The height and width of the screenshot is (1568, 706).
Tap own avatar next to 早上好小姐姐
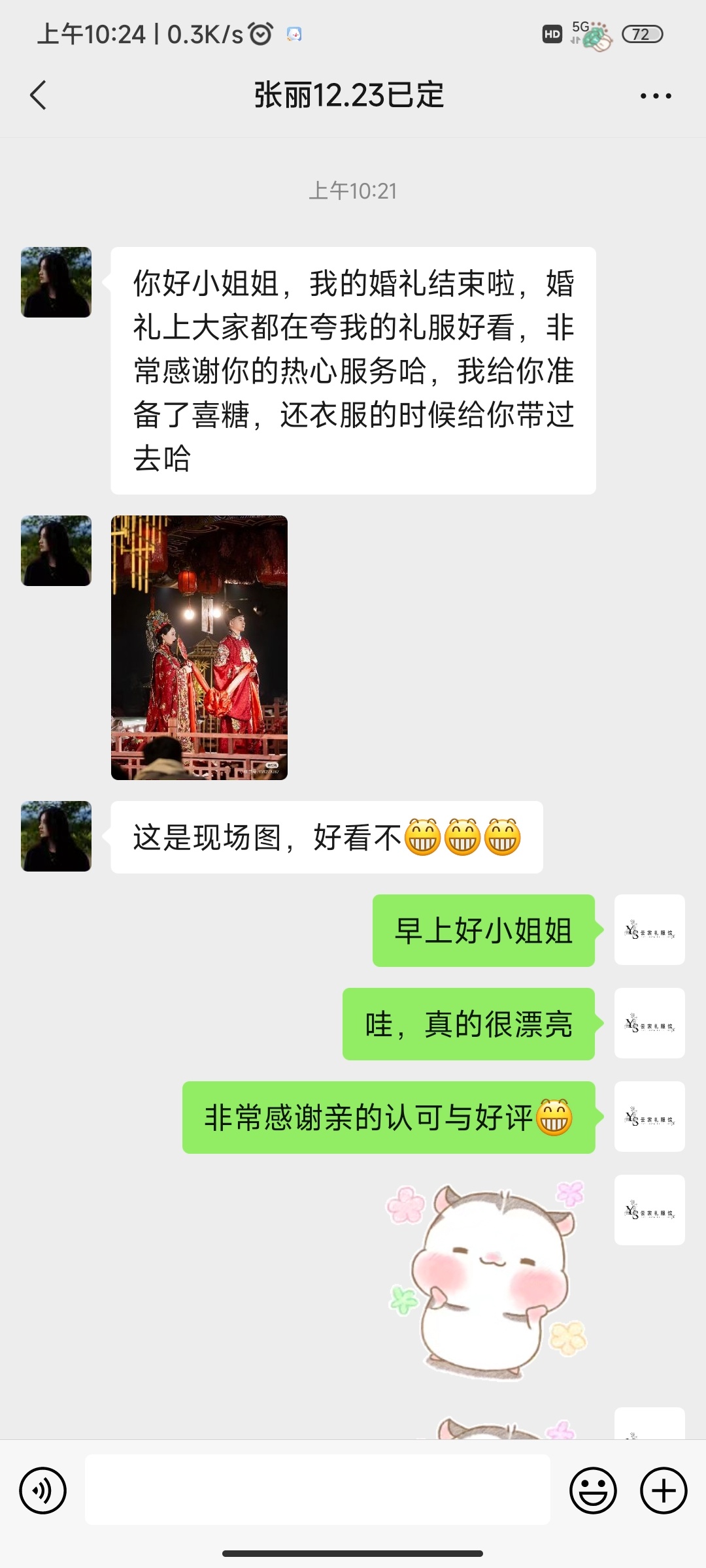click(650, 930)
